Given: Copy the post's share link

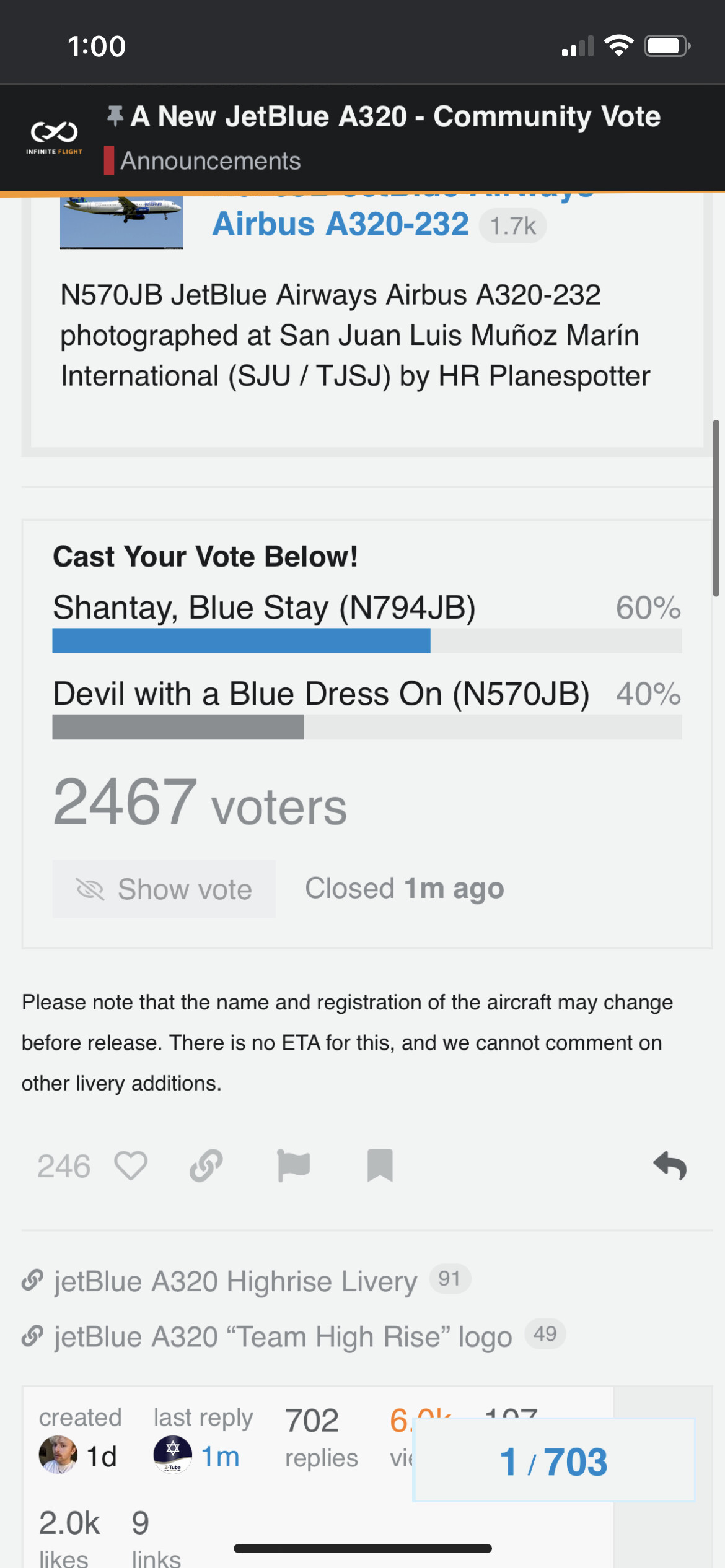Looking at the screenshot, I should [x=206, y=1166].
